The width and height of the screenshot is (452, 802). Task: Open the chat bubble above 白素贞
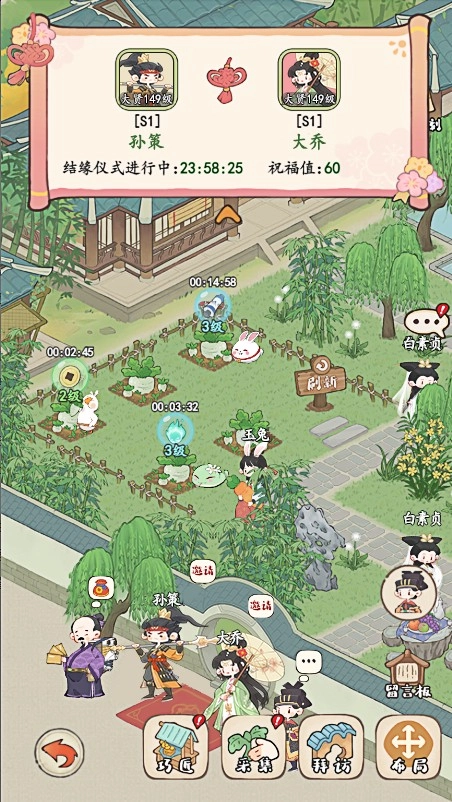tap(428, 321)
